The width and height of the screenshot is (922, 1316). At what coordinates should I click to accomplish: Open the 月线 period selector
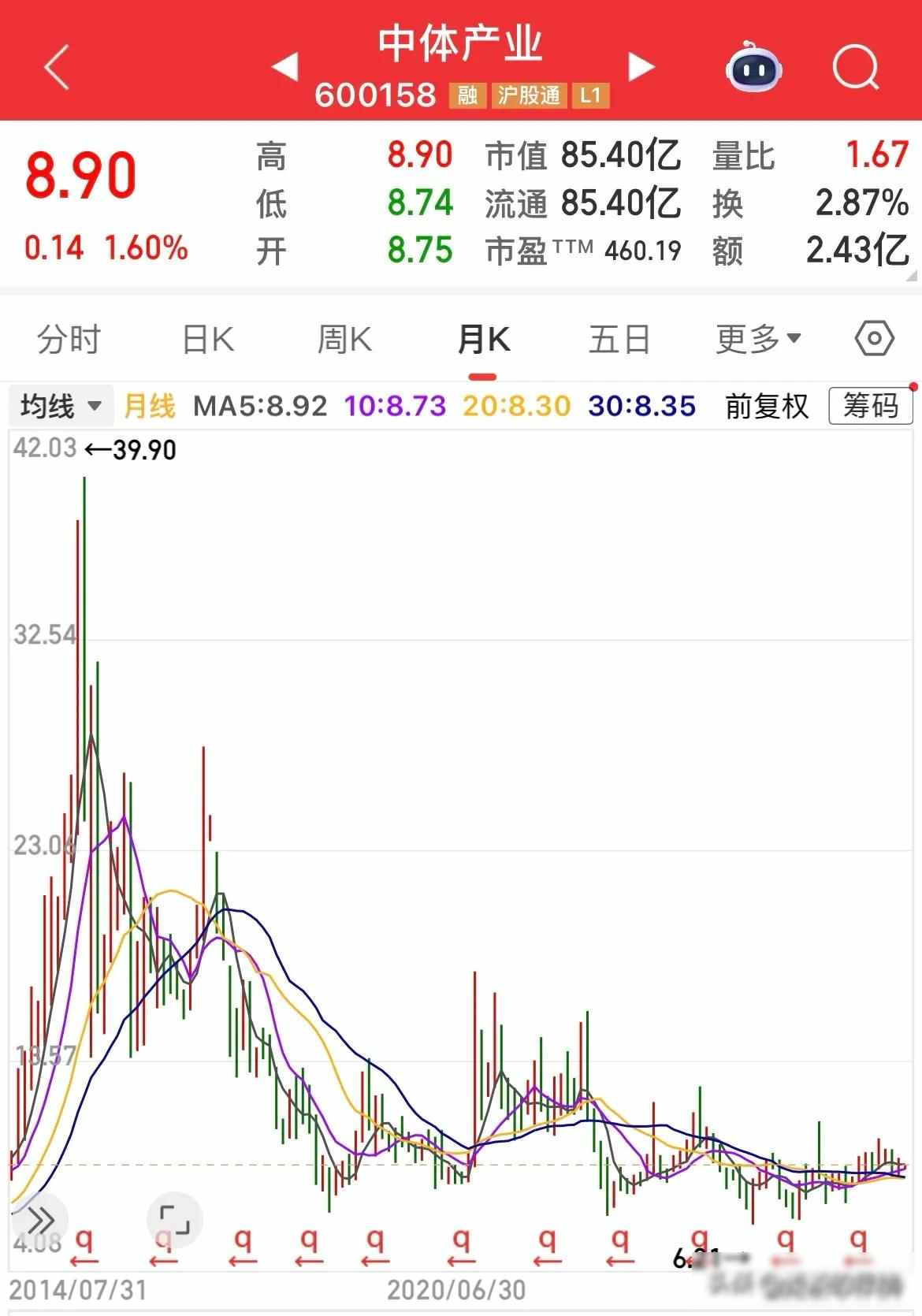(149, 407)
